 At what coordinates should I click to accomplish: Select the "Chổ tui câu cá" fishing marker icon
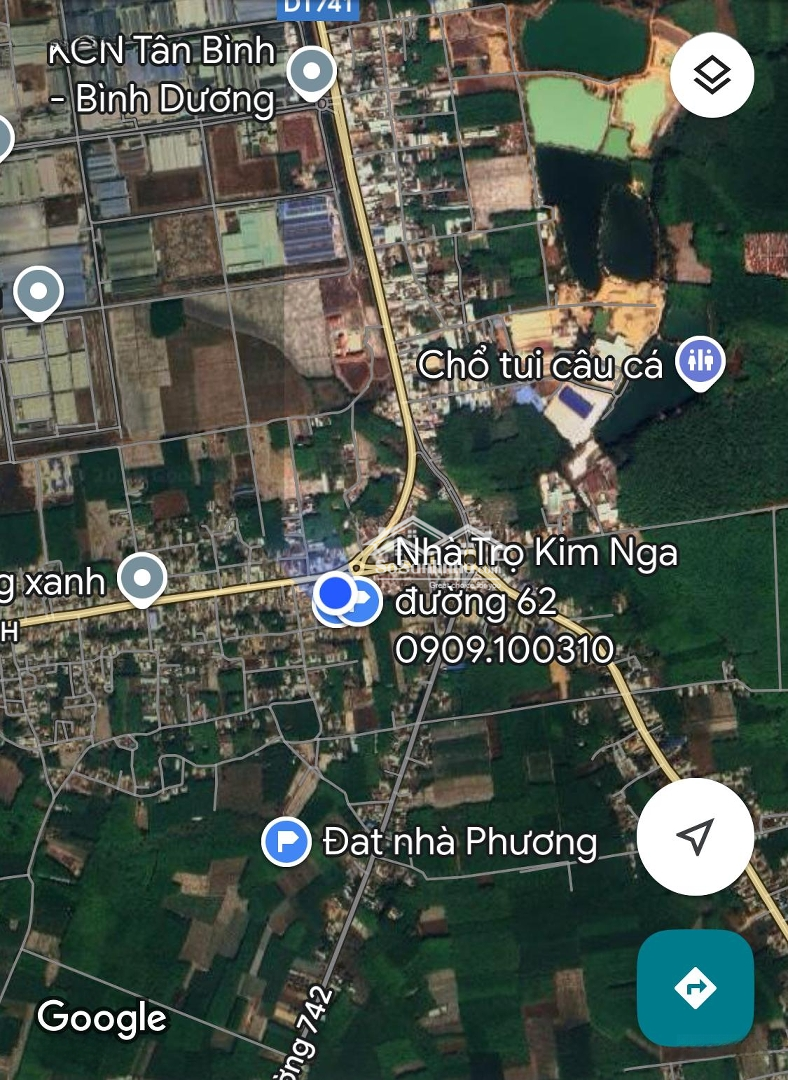(x=700, y=358)
